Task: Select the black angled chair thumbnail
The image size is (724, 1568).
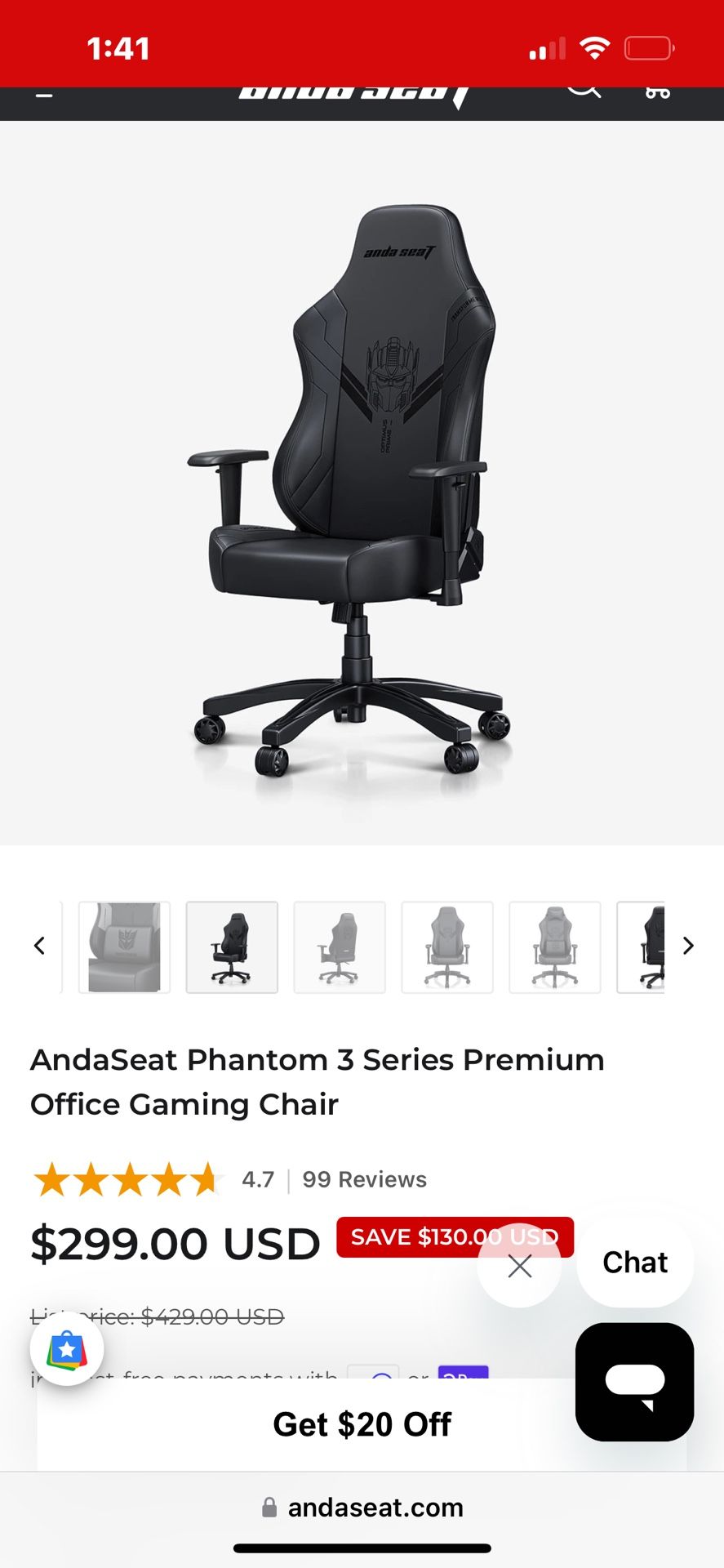Action: coord(232,947)
